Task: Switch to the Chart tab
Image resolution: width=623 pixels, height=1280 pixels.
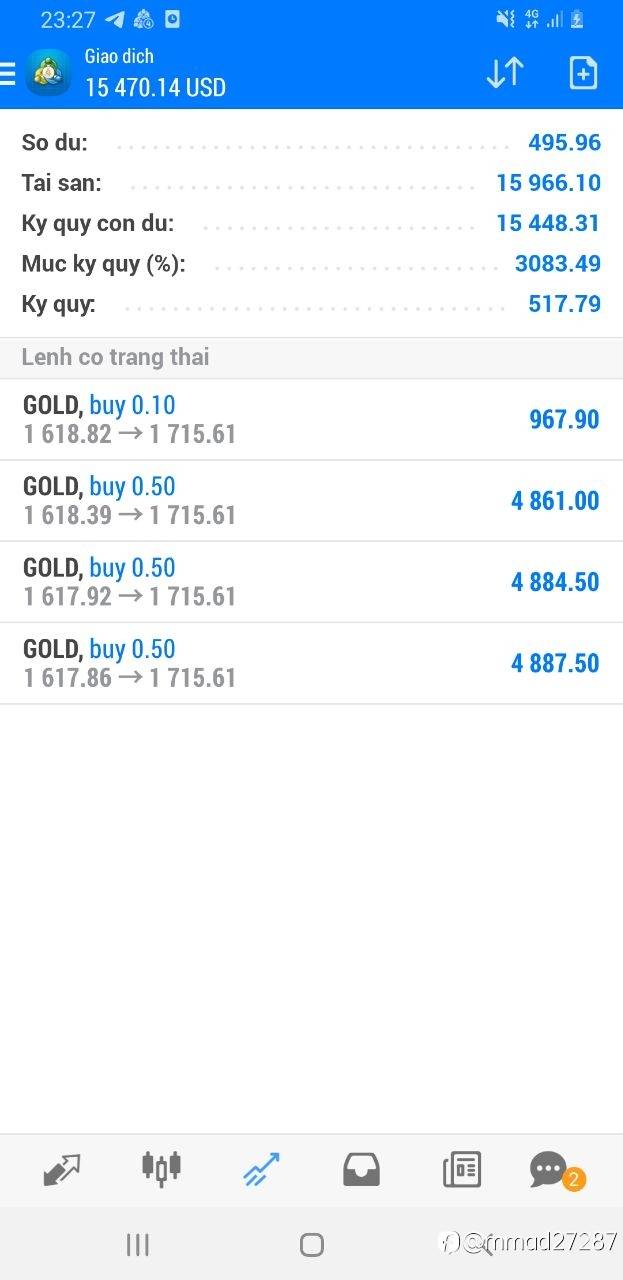Action: (x=161, y=1168)
